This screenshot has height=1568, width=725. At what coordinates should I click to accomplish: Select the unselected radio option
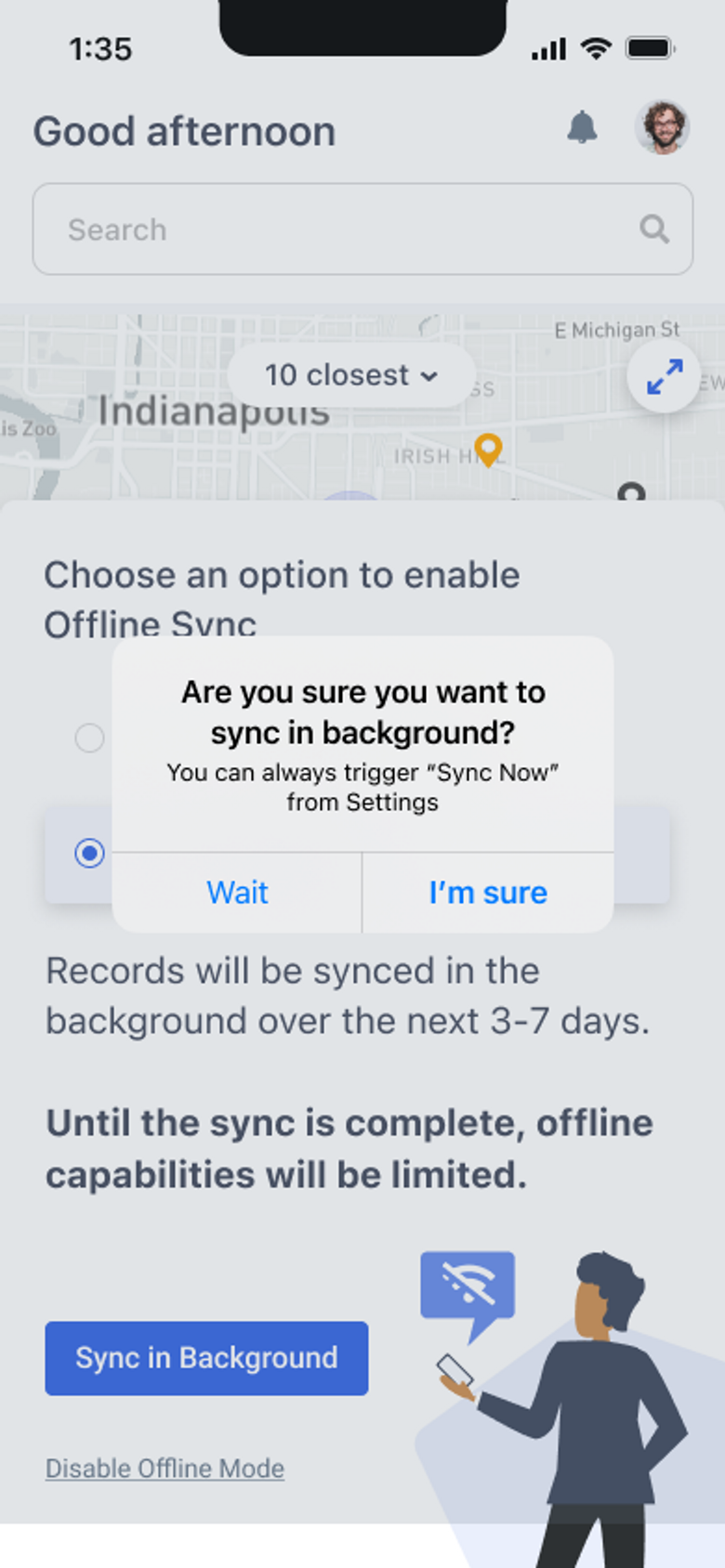[x=89, y=738]
